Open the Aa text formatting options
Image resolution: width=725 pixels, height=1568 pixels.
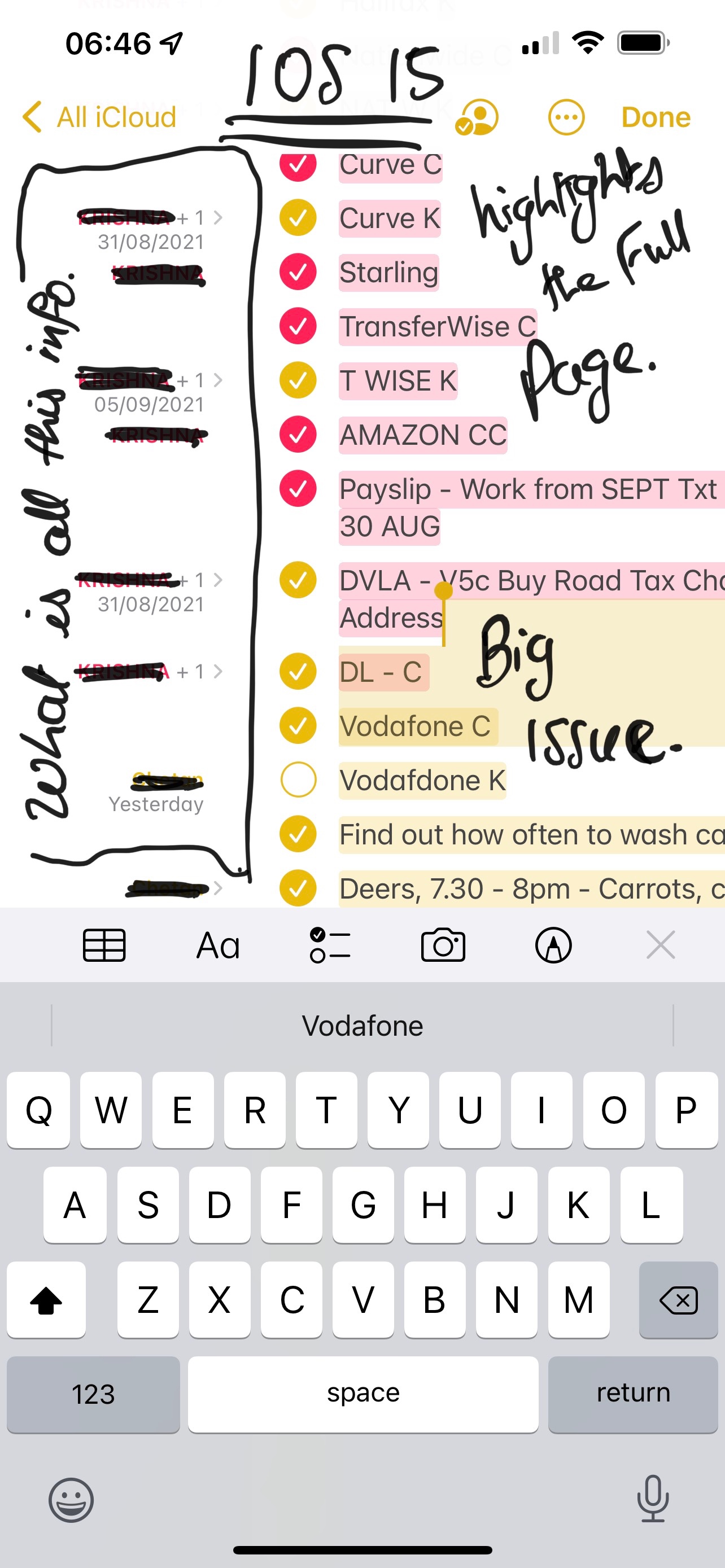218,945
